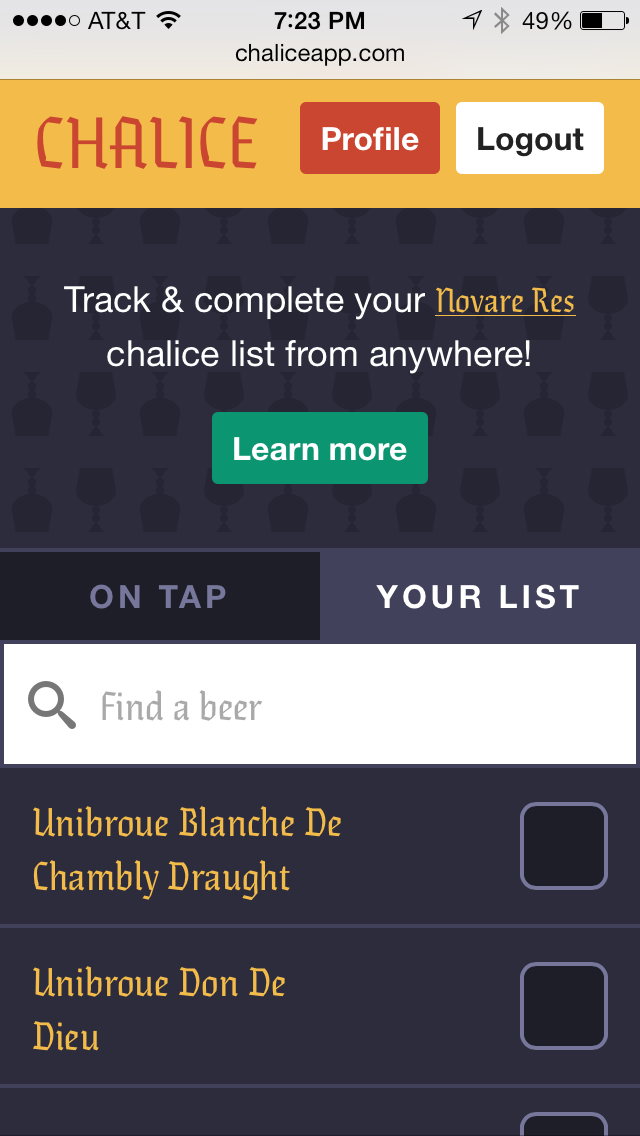Focus the Find a beer search field
Screen dimensions: 640x1136
[320, 704]
